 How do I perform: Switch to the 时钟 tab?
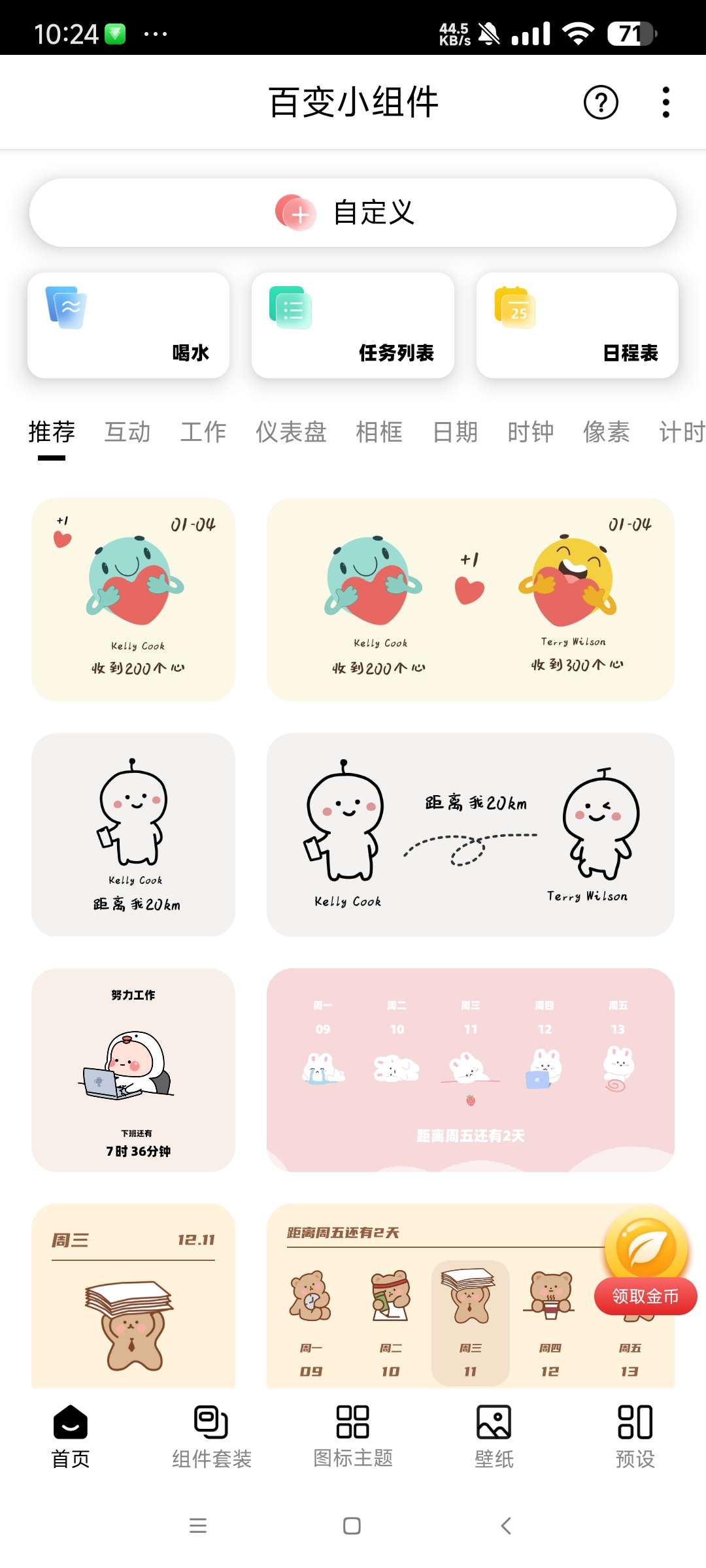point(531,432)
